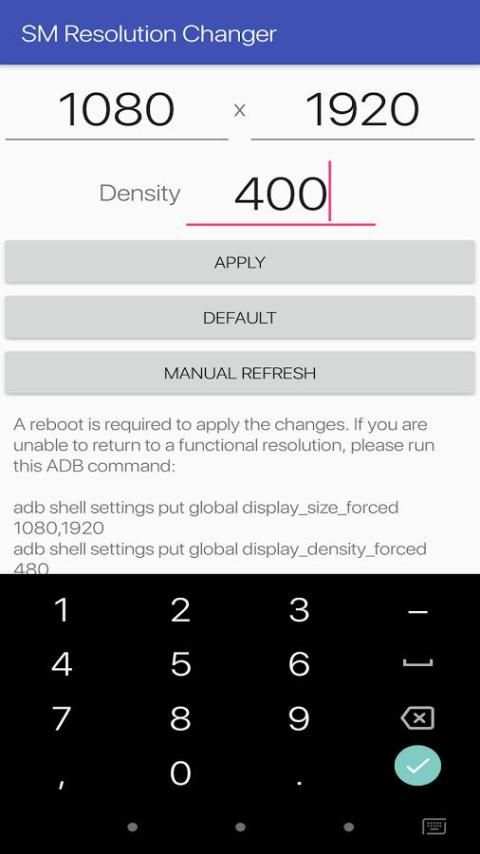480x854 pixels.
Task: Type digit 8 on the keypad
Action: pyautogui.click(x=180, y=718)
